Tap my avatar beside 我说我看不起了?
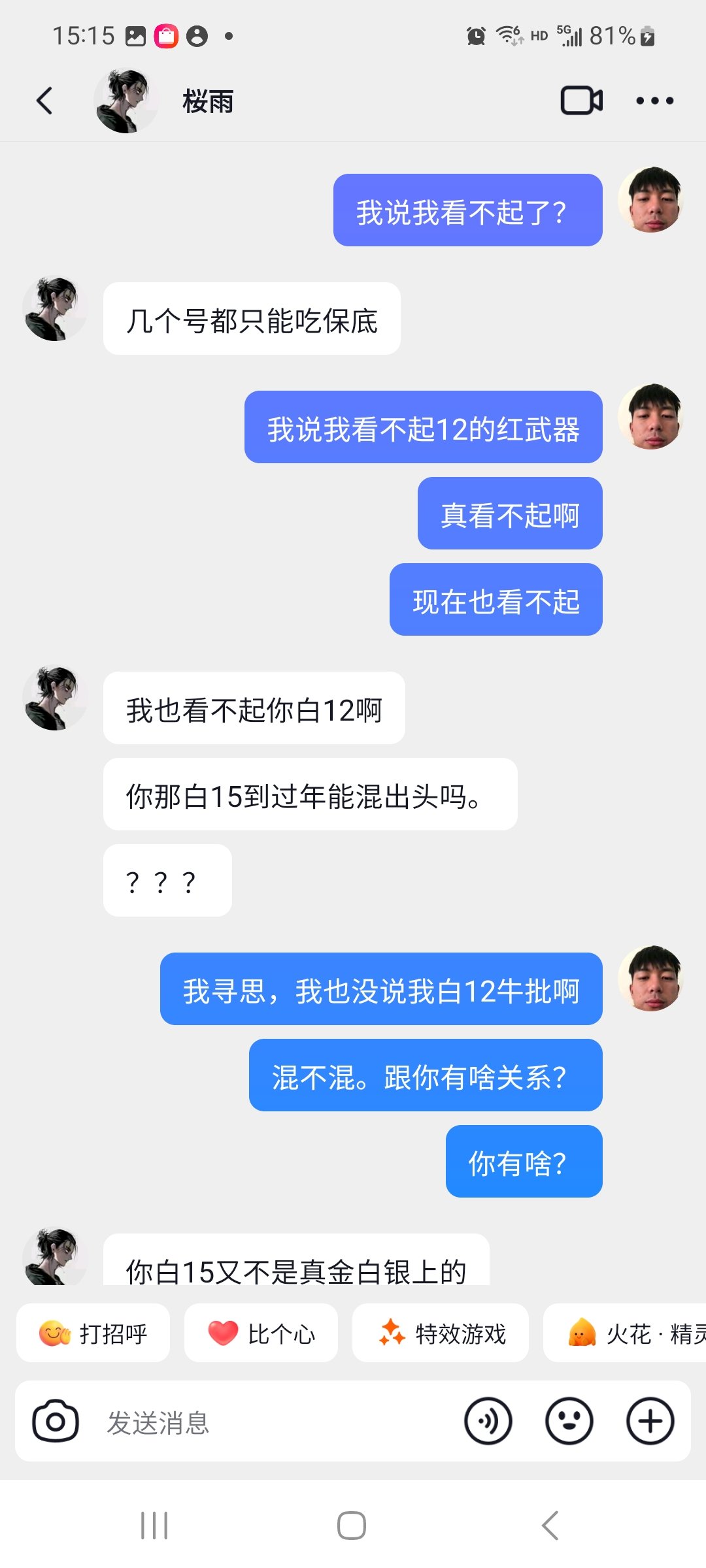706x1568 pixels. [x=650, y=200]
